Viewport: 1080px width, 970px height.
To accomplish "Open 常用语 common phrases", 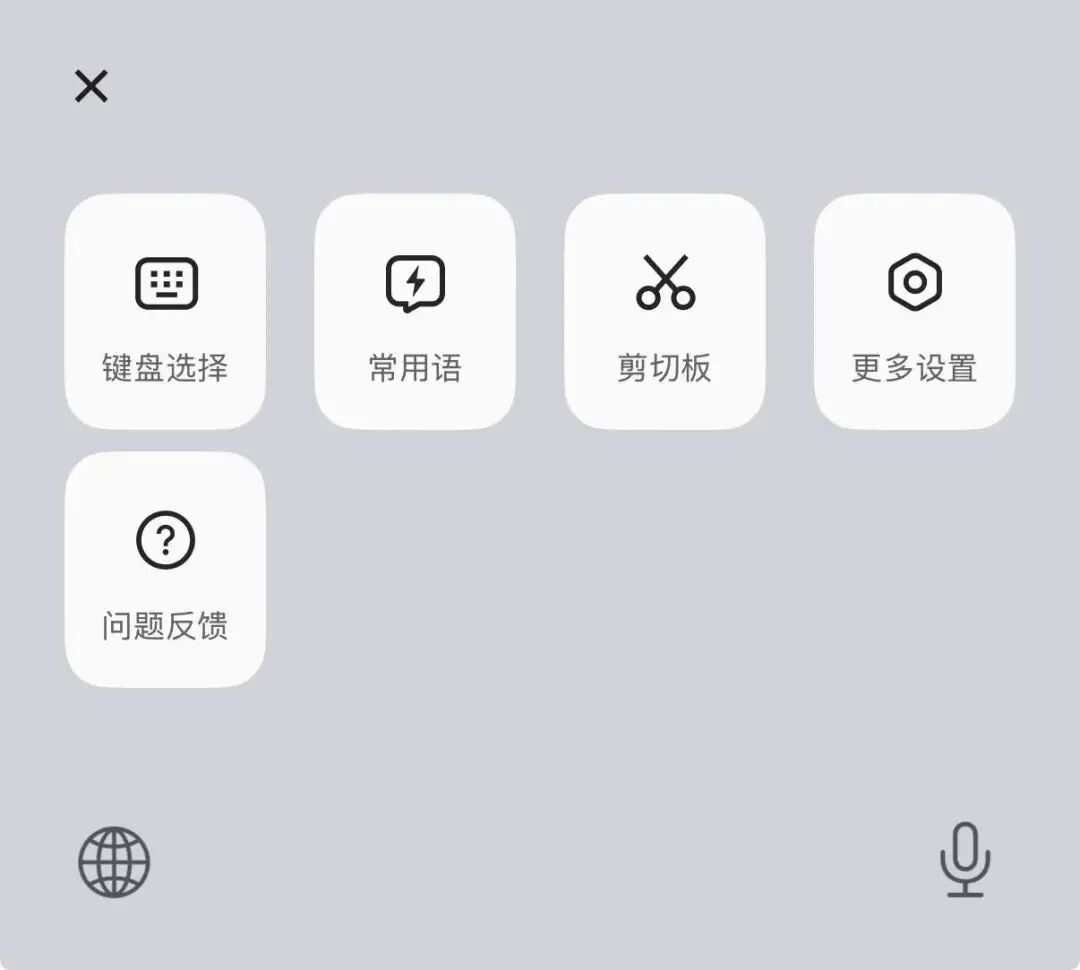I will [x=415, y=312].
